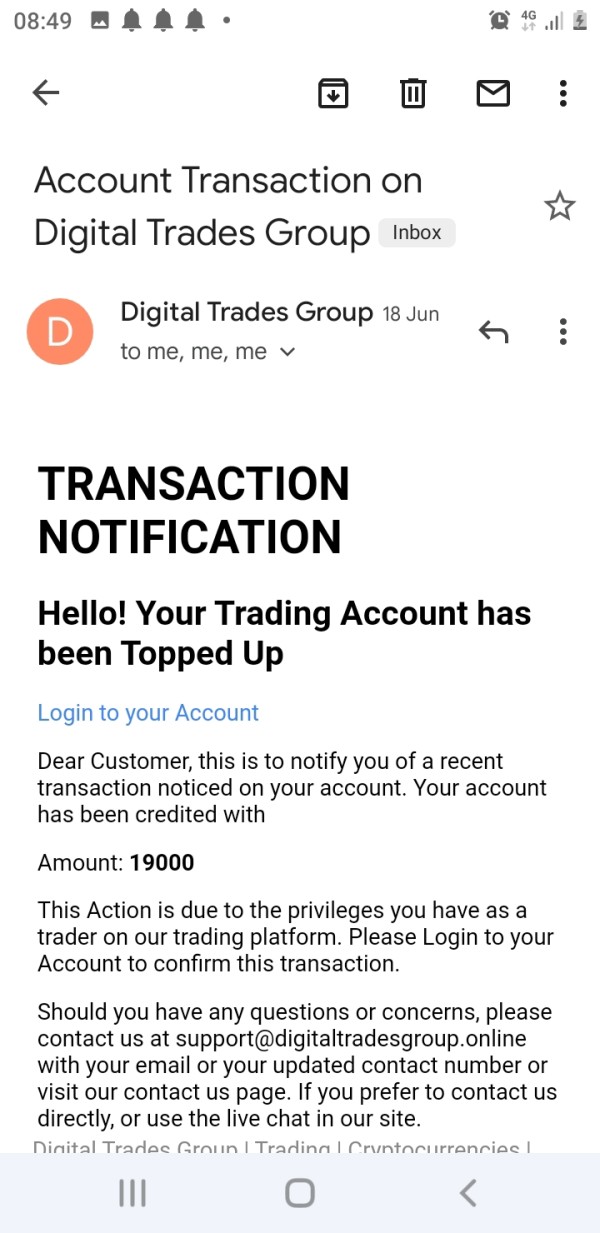This screenshot has height=1233, width=600.
Task: Delete this email
Action: pos(413,93)
